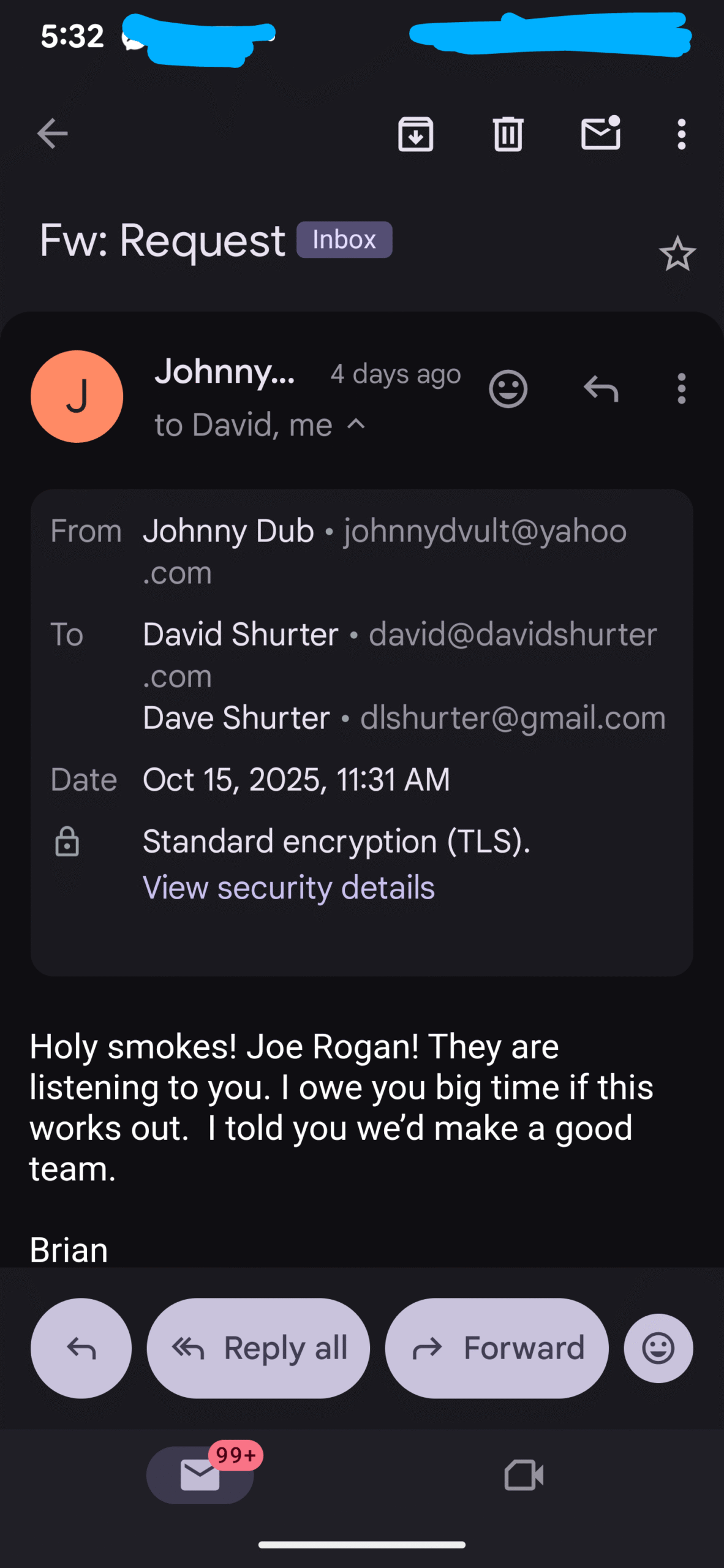
Task: Reply using the arrow beside the sender name
Action: click(601, 388)
